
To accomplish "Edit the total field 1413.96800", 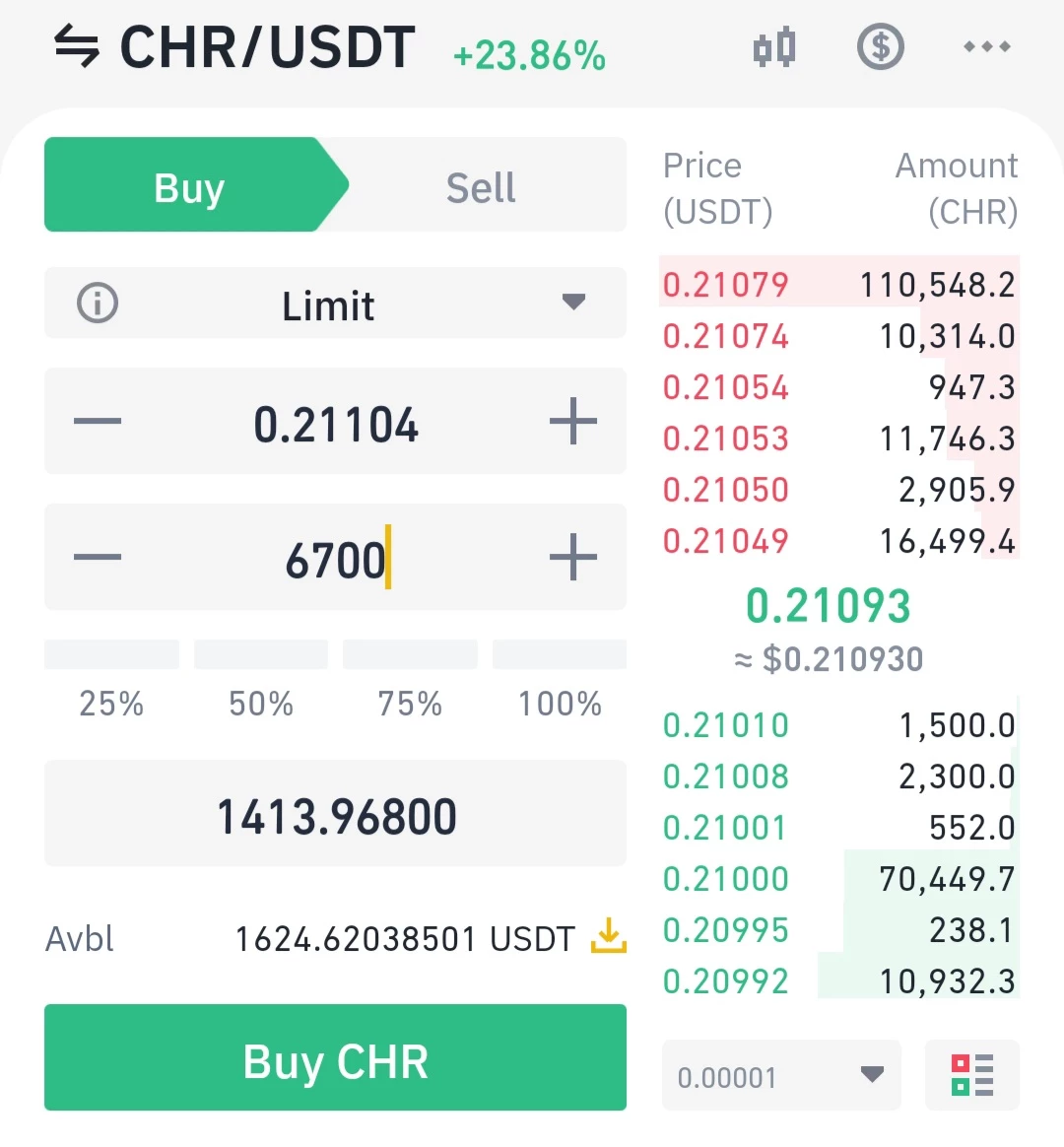I will tap(335, 813).
